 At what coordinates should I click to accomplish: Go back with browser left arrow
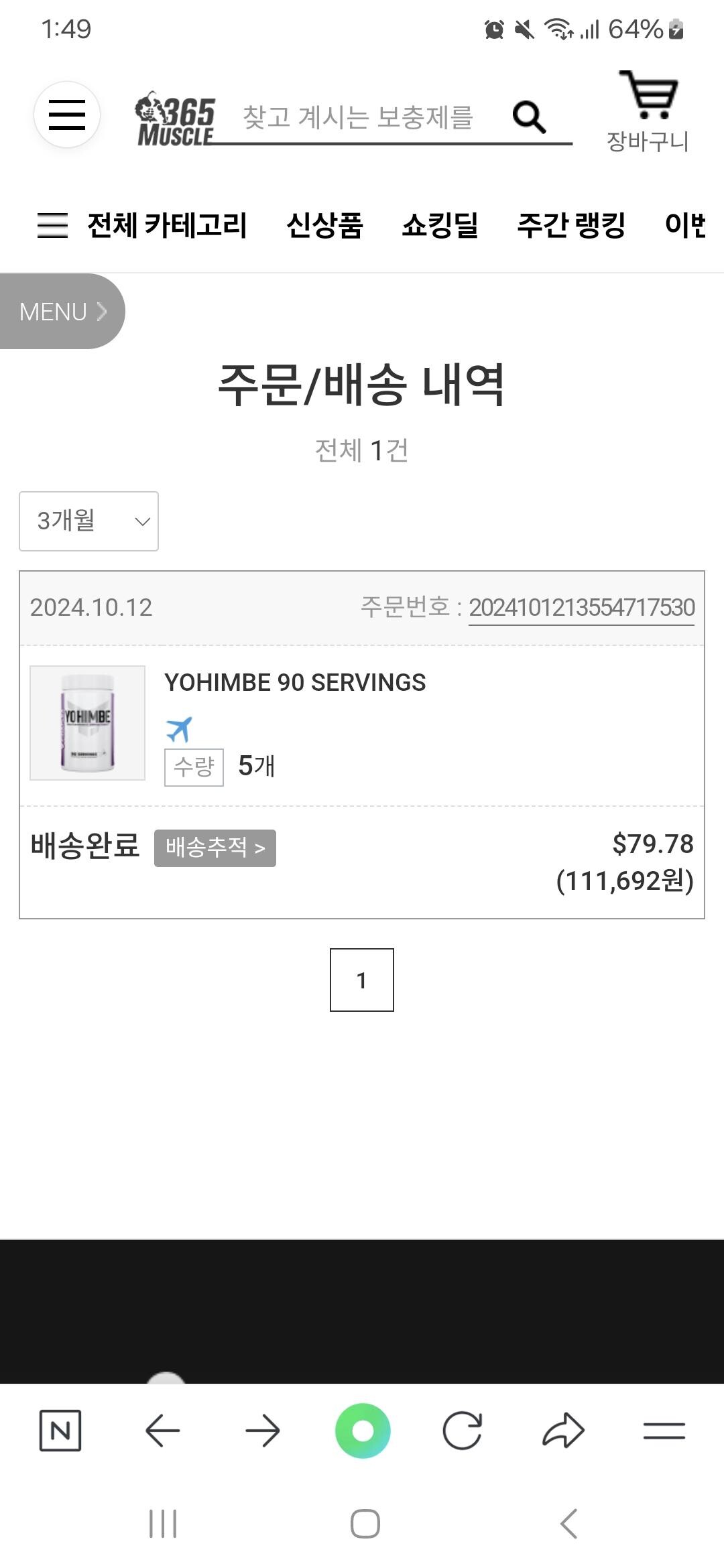[162, 1431]
